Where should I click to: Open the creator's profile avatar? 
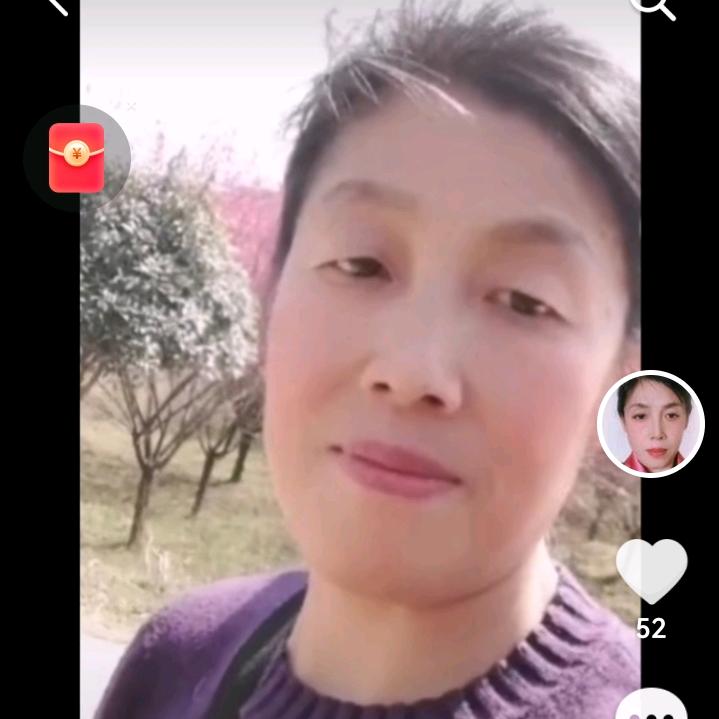(651, 424)
